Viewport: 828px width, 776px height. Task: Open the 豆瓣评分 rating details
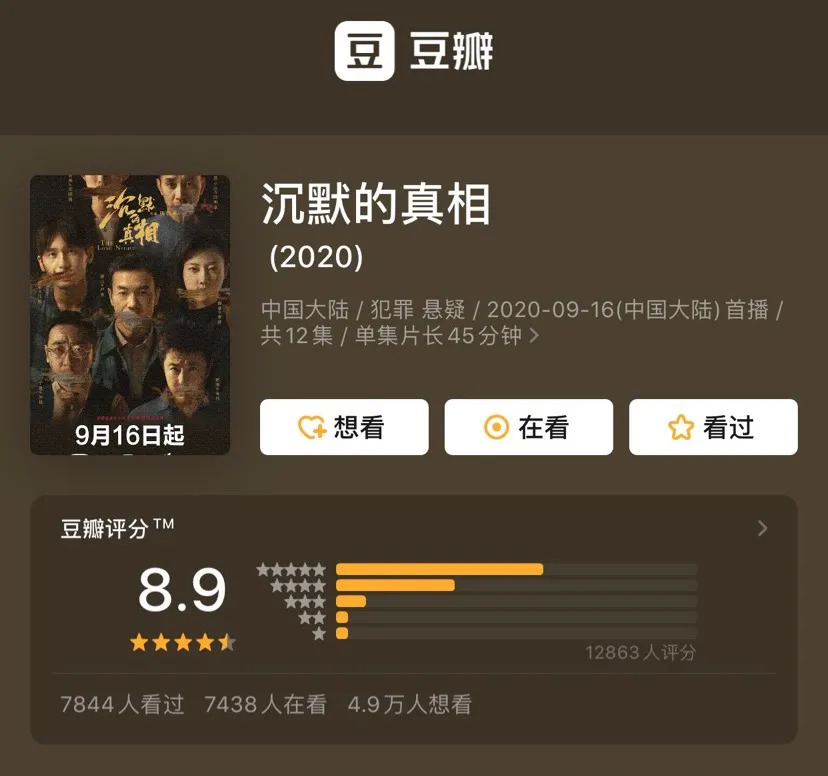tap(762, 528)
